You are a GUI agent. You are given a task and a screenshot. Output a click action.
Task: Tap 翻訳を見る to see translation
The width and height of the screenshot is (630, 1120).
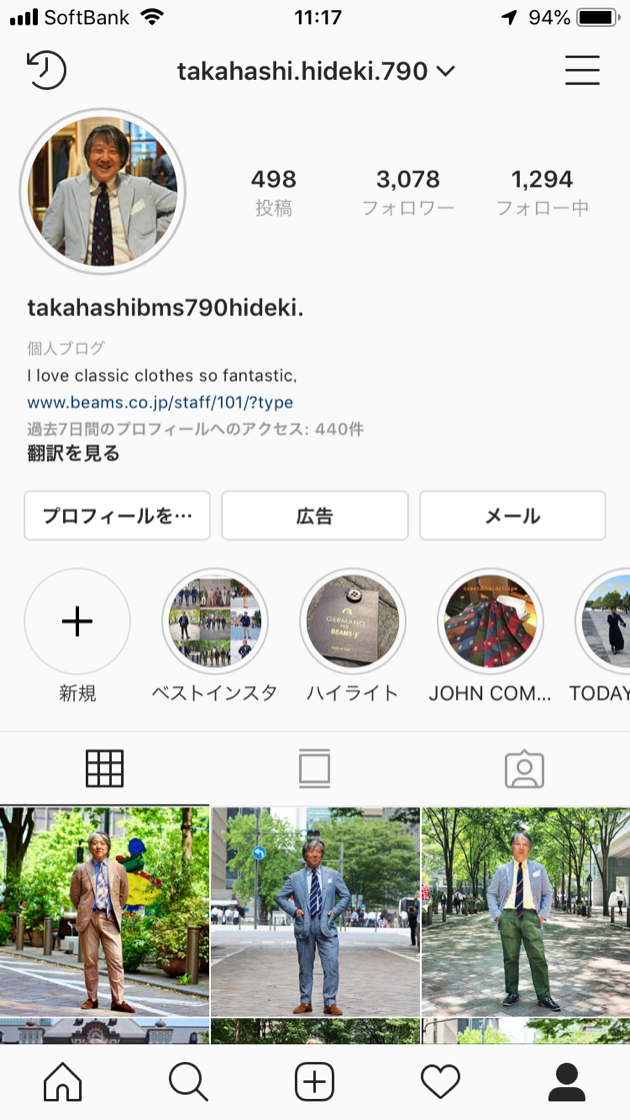point(74,454)
